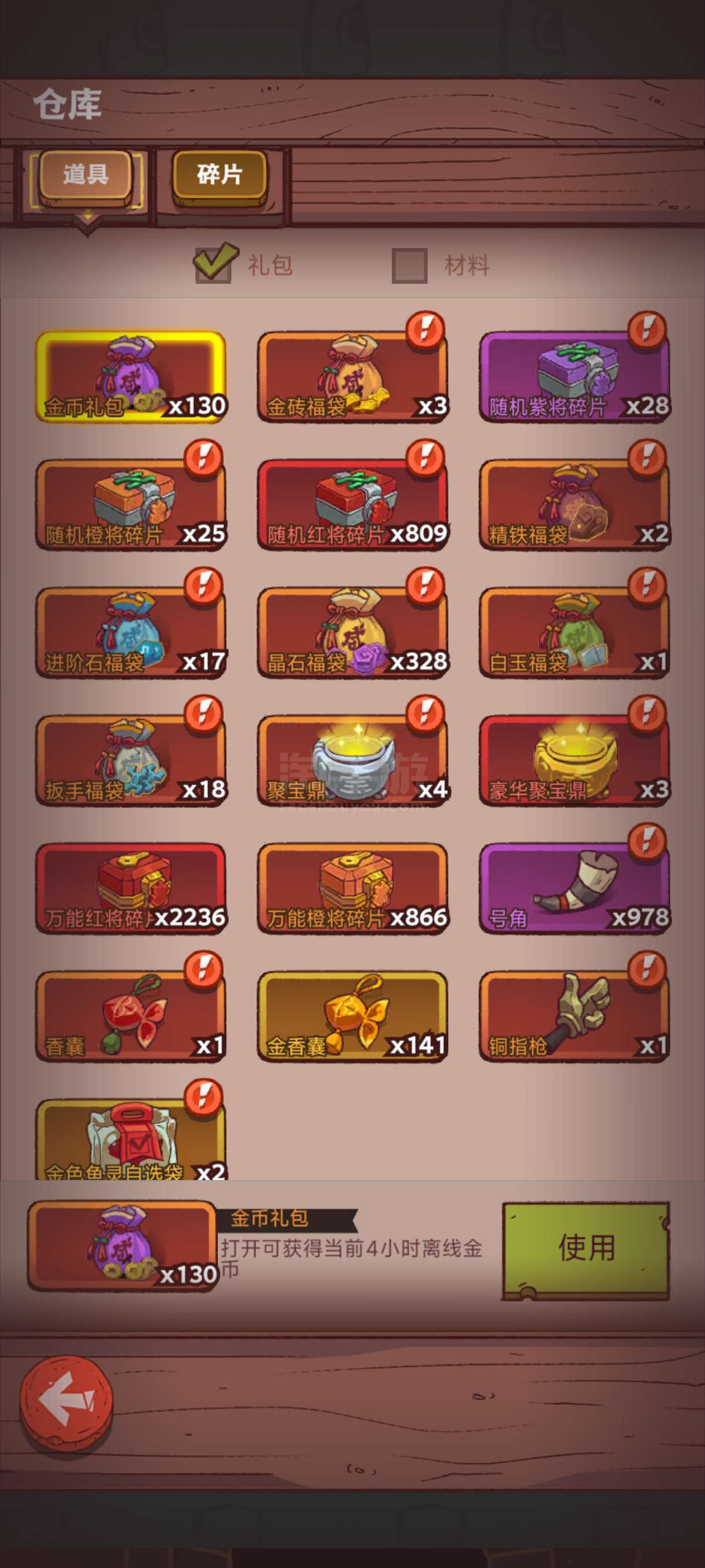Viewport: 705px width, 1568px height.
Task: Select the 进阶石福袋 item
Action: point(131,633)
